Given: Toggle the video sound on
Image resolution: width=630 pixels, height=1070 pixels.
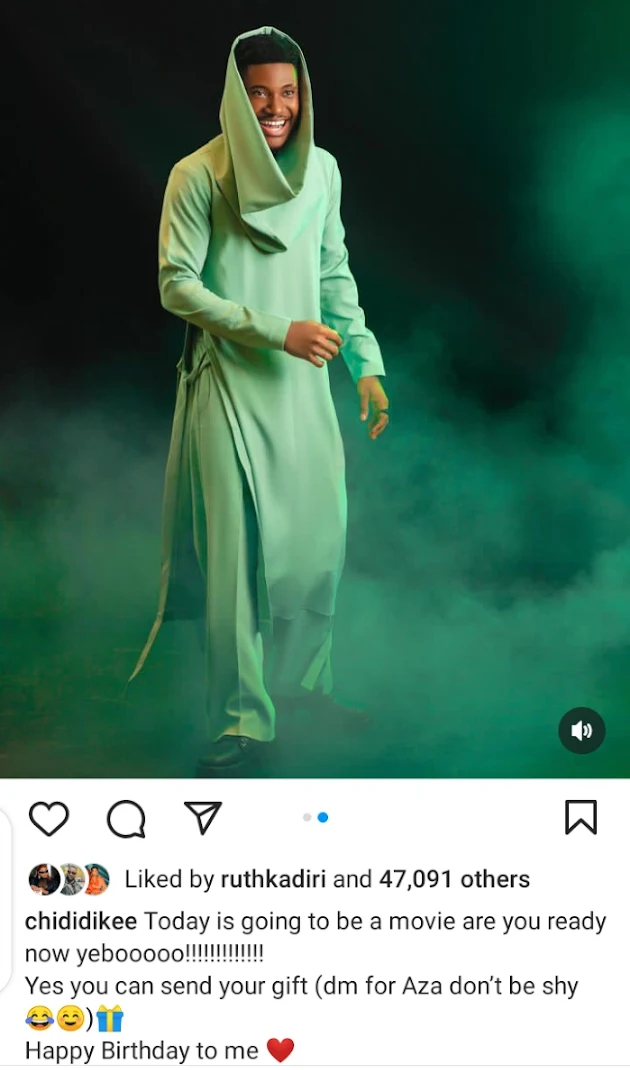Looking at the screenshot, I should coord(582,730).
